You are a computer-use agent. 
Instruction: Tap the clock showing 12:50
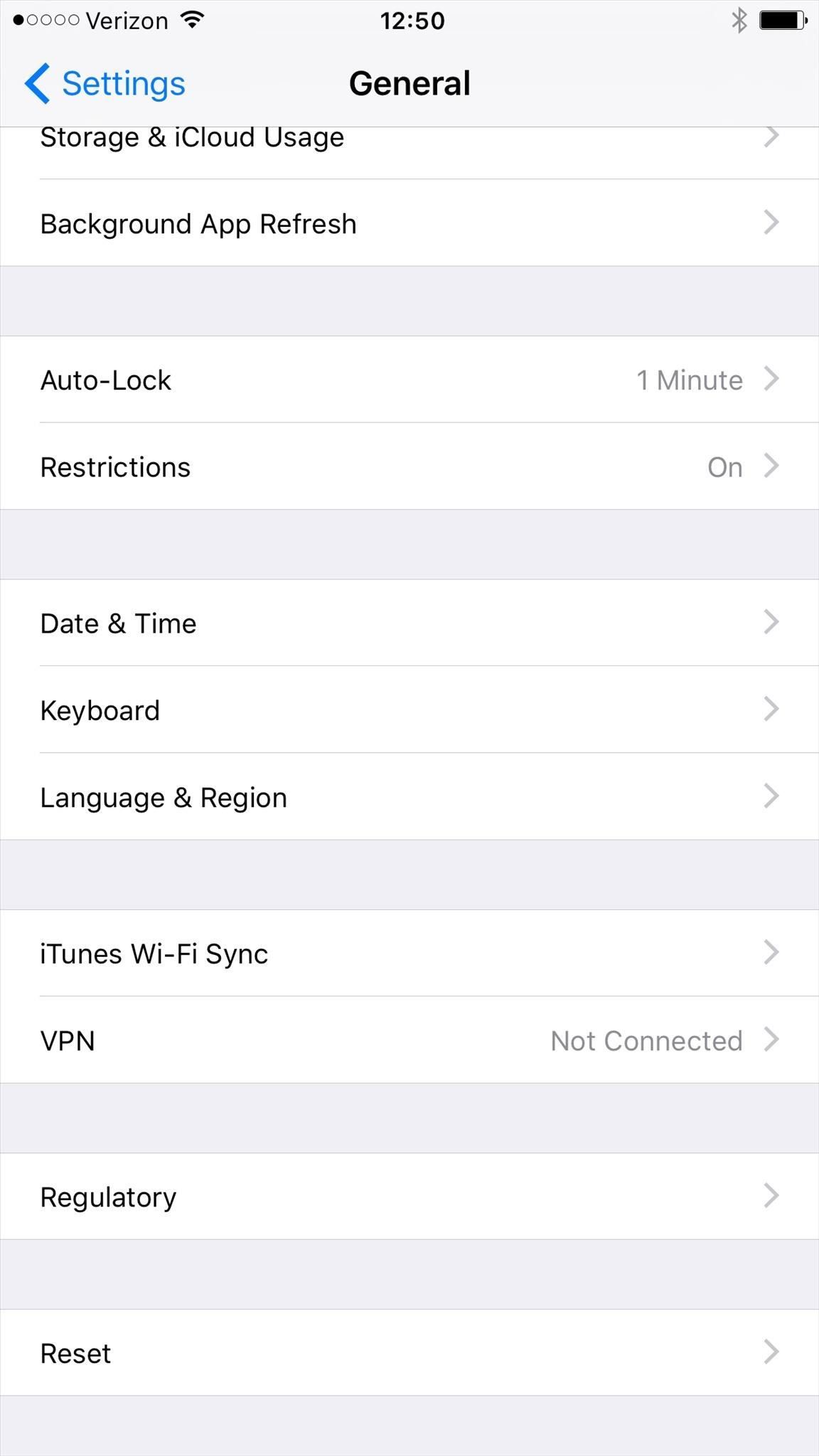[x=412, y=20]
